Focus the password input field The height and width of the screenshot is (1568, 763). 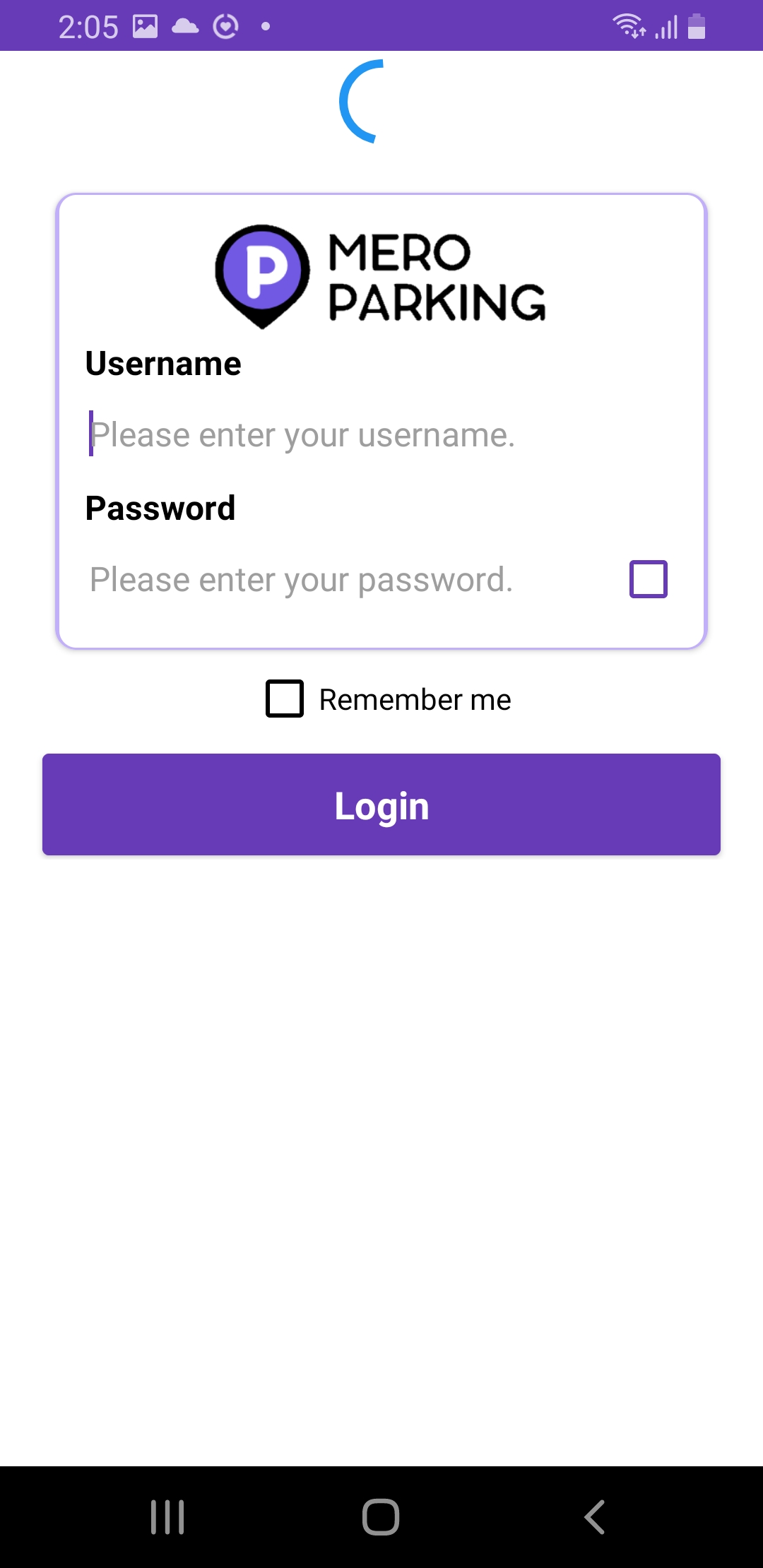(339, 579)
